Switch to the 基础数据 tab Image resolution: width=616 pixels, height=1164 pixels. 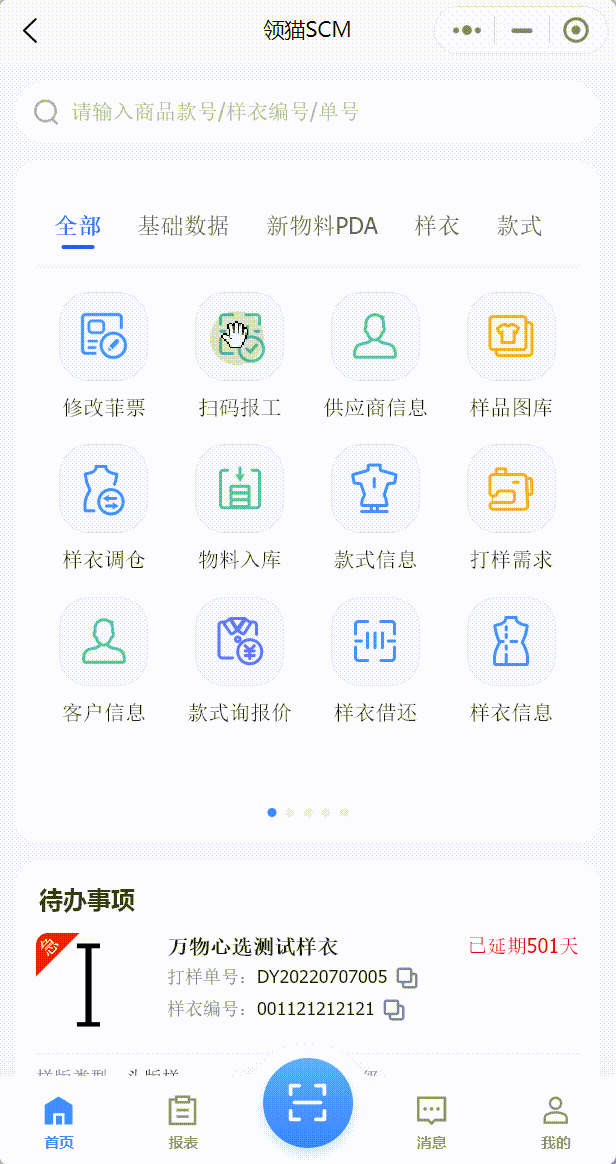point(183,226)
